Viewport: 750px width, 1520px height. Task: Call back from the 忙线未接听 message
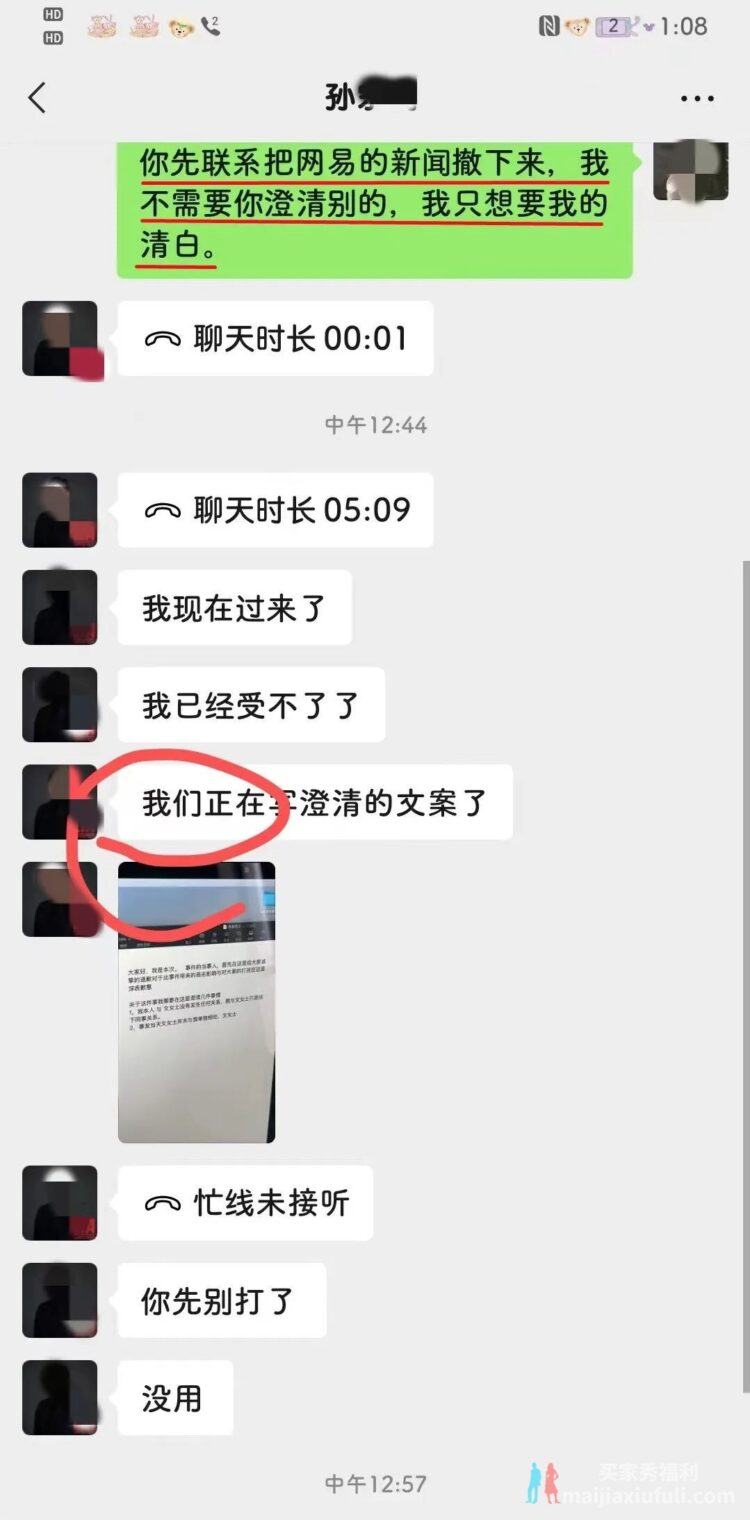tap(245, 1203)
